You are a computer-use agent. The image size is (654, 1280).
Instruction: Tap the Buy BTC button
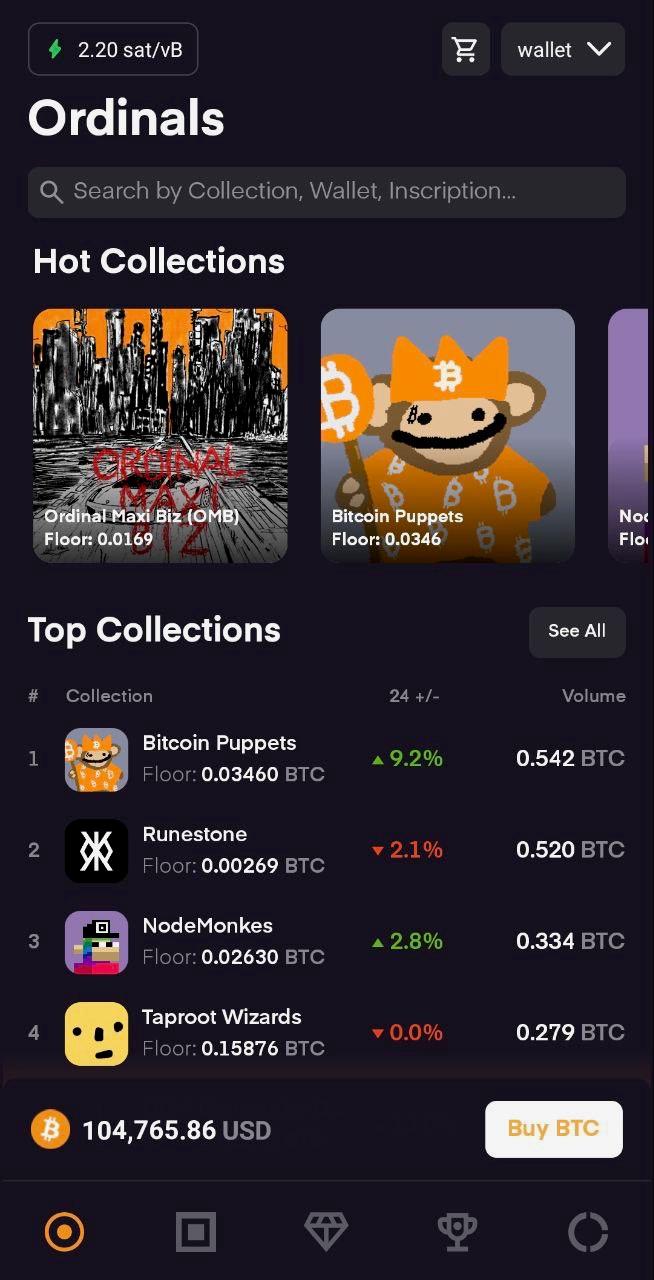coord(553,1129)
